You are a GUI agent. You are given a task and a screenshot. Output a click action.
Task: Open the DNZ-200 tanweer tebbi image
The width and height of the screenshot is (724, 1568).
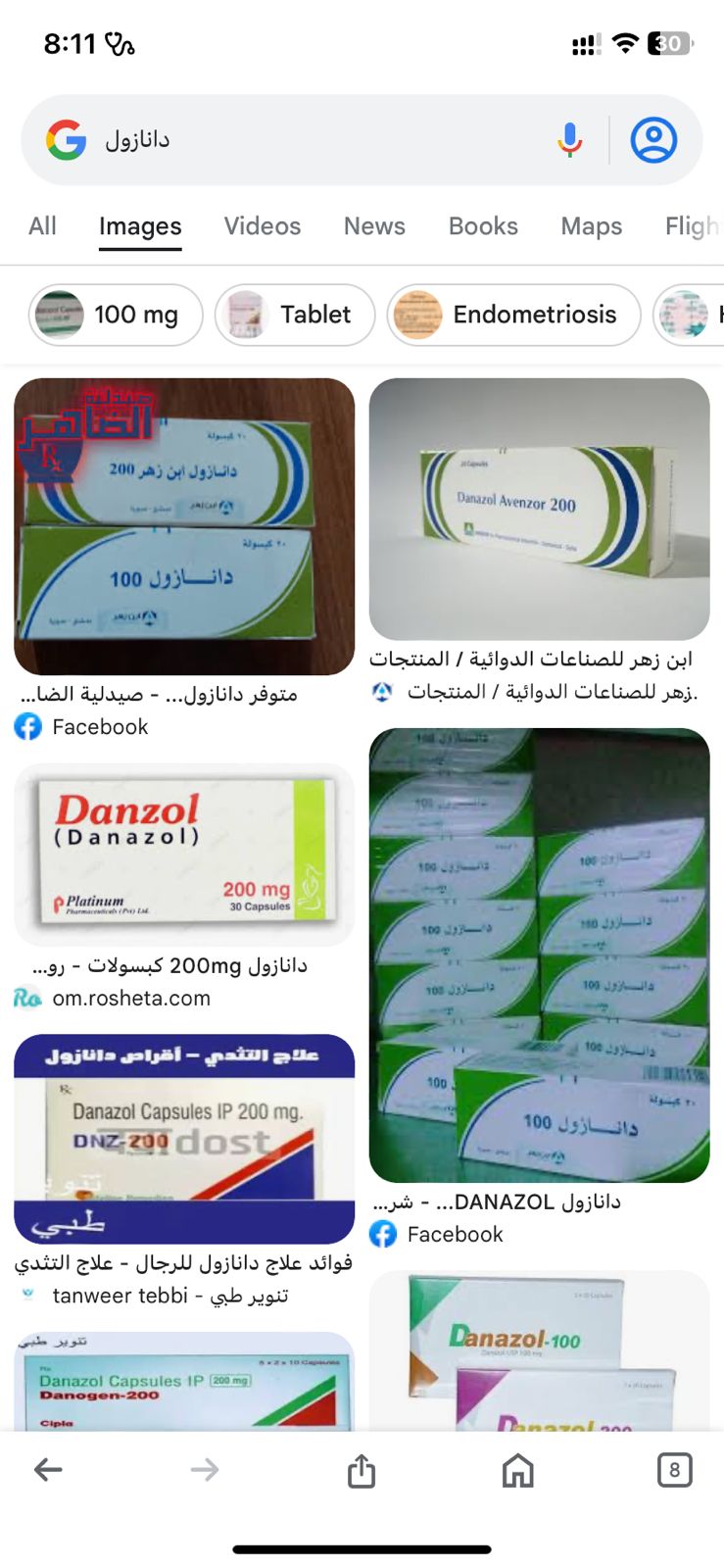184,1139
